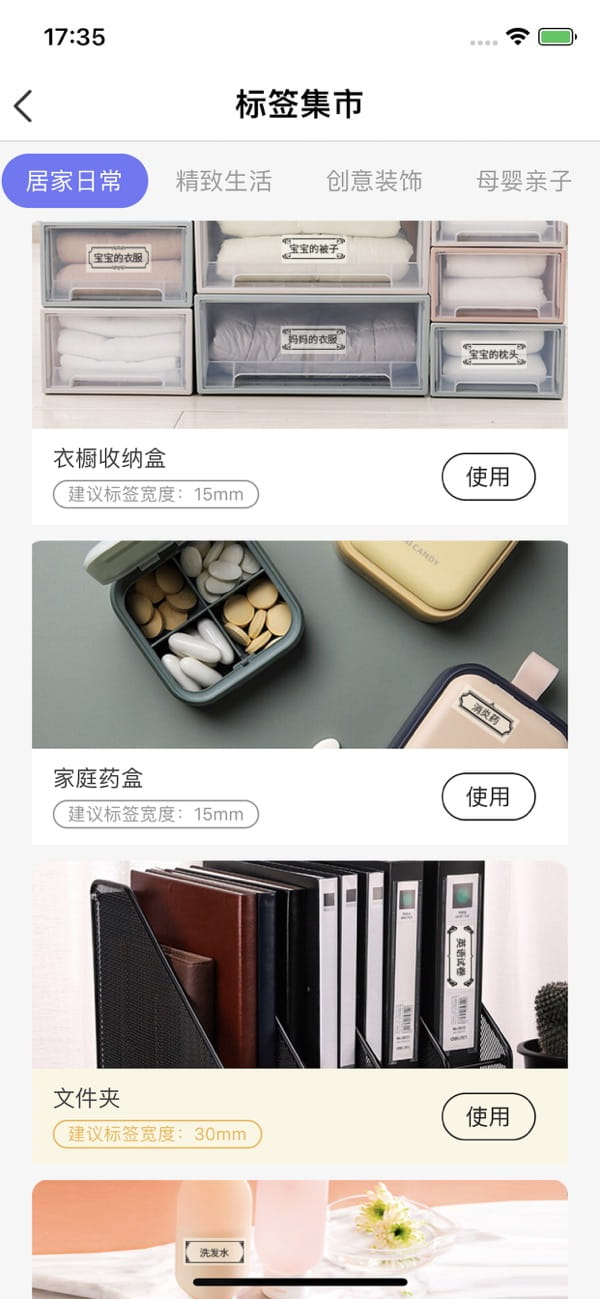Tap 使用 for 衣橱收纳盒
The width and height of the screenshot is (600, 1299).
(488, 477)
